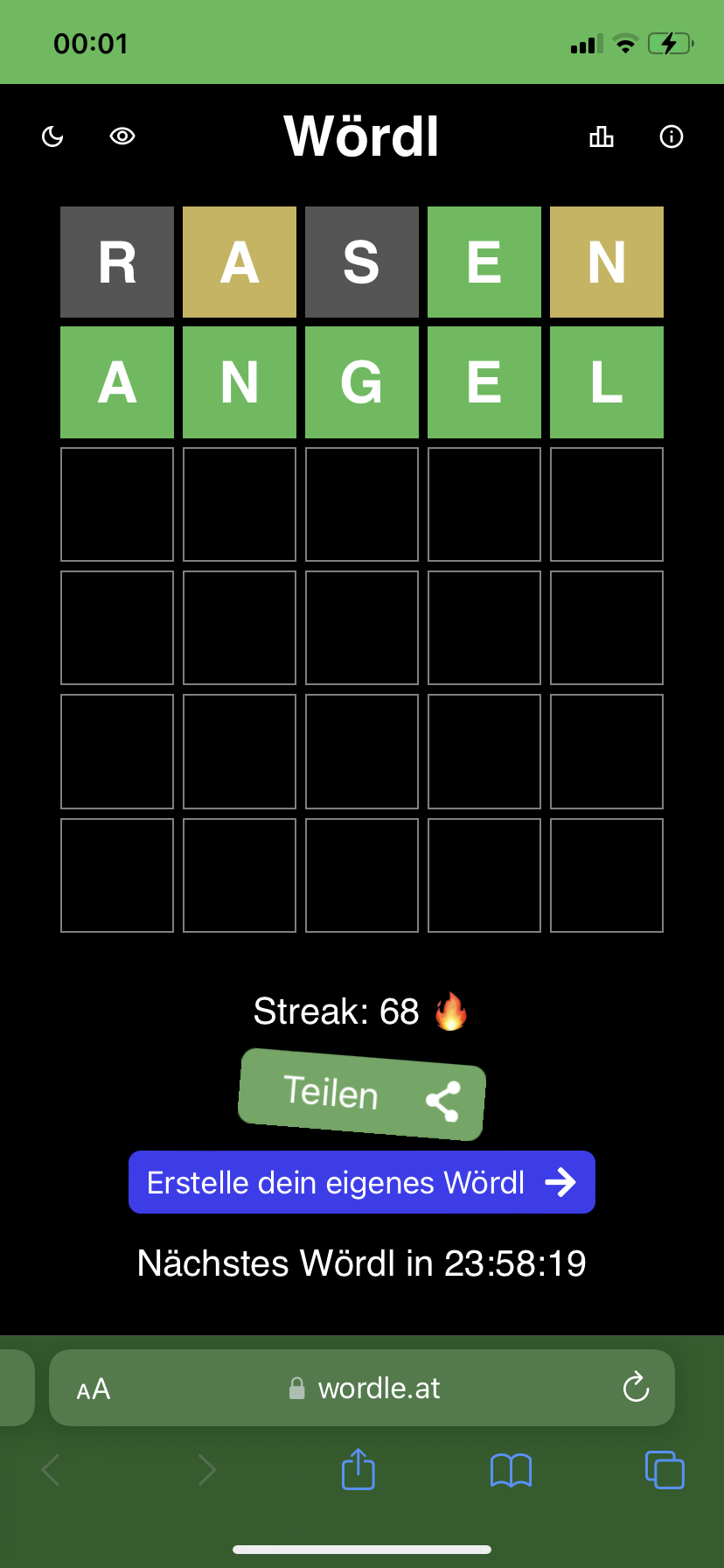Open the statistics bar chart icon
Viewport: 724px width, 1568px height.
point(602,136)
